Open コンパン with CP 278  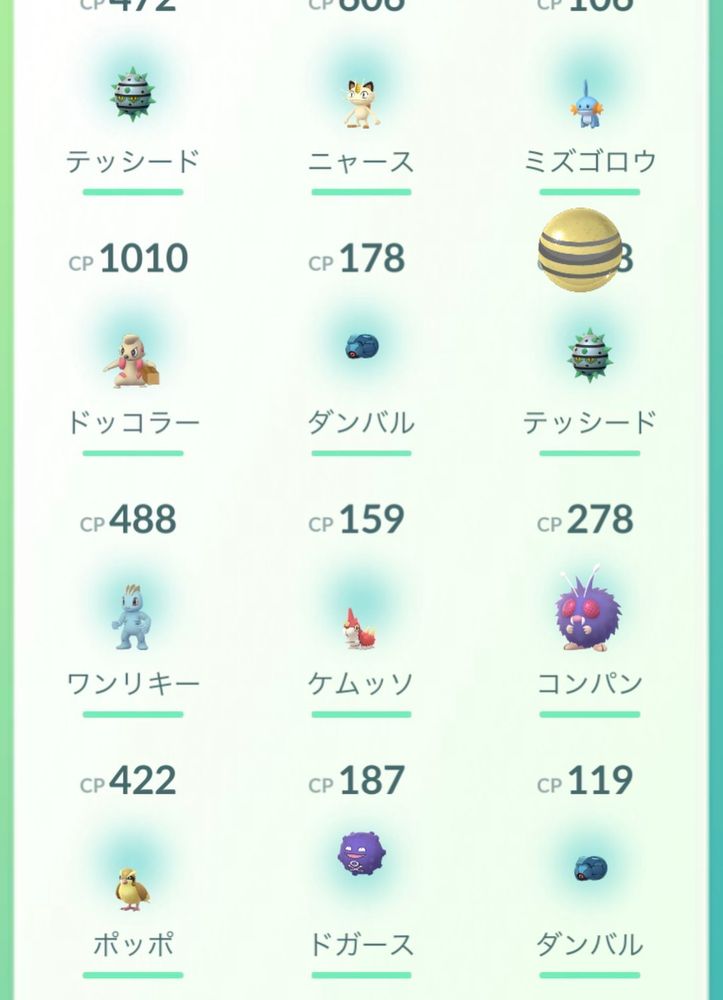pos(589,612)
